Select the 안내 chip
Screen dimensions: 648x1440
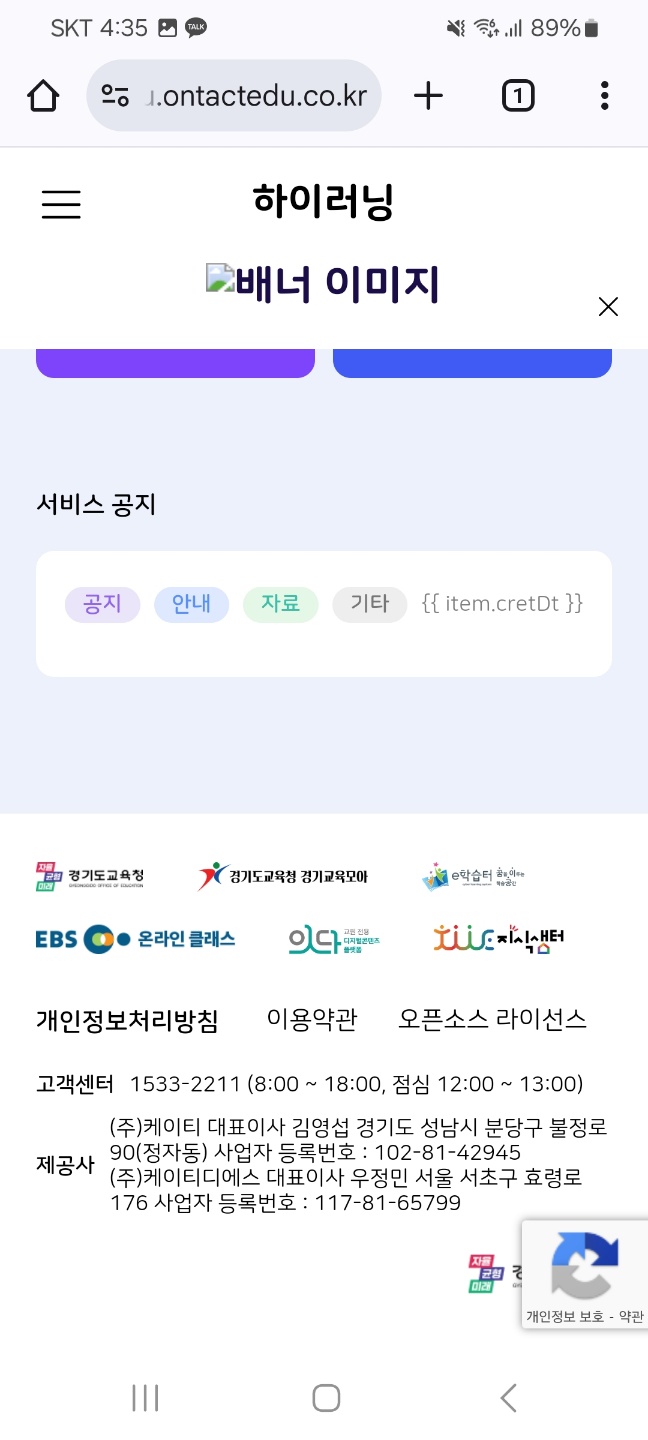click(x=191, y=604)
